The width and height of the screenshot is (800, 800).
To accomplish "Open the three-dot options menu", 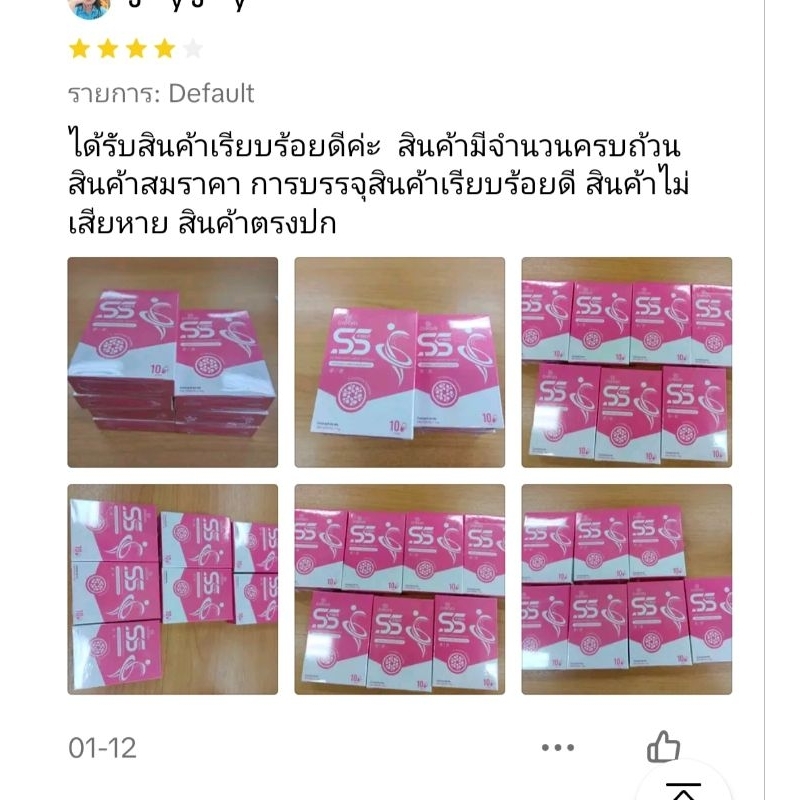I will tap(558, 747).
